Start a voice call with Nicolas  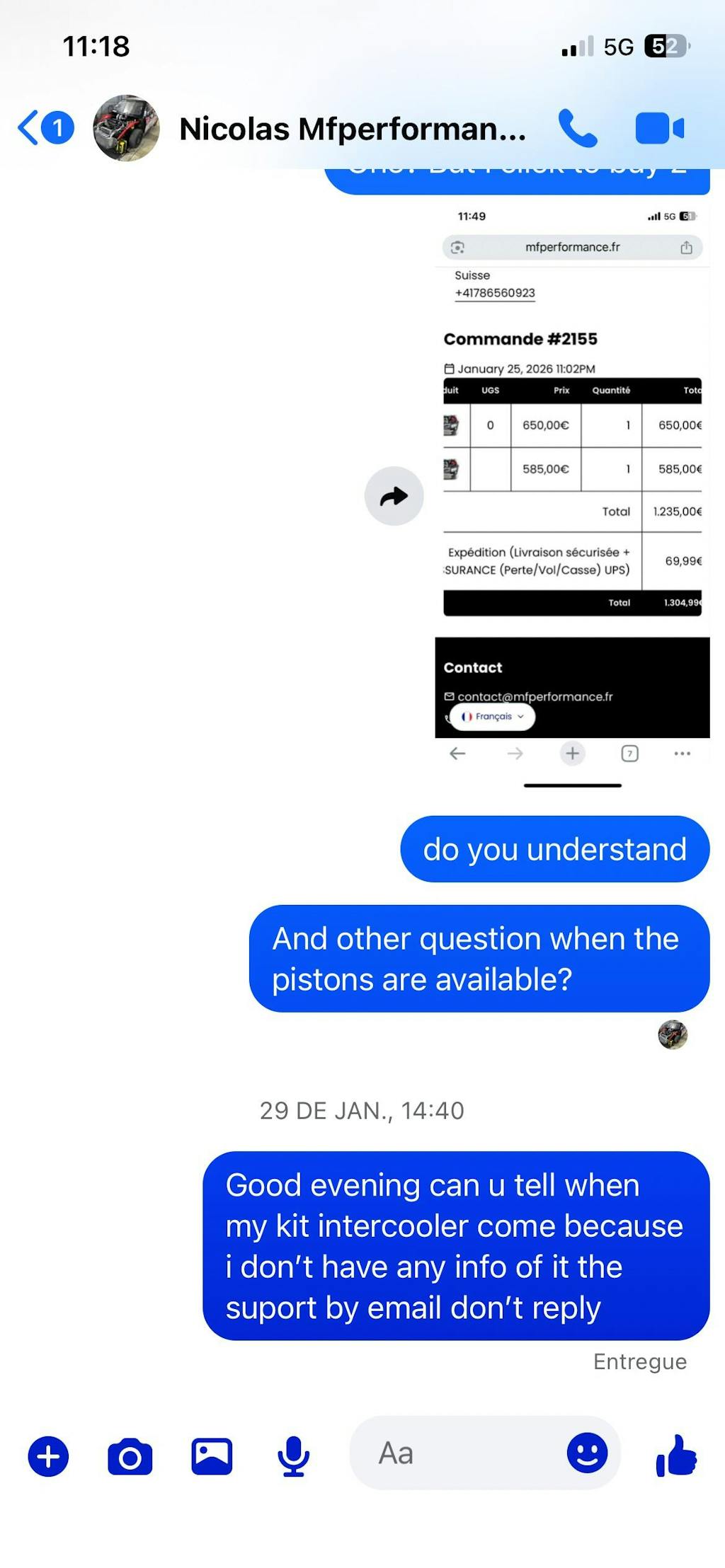(578, 129)
